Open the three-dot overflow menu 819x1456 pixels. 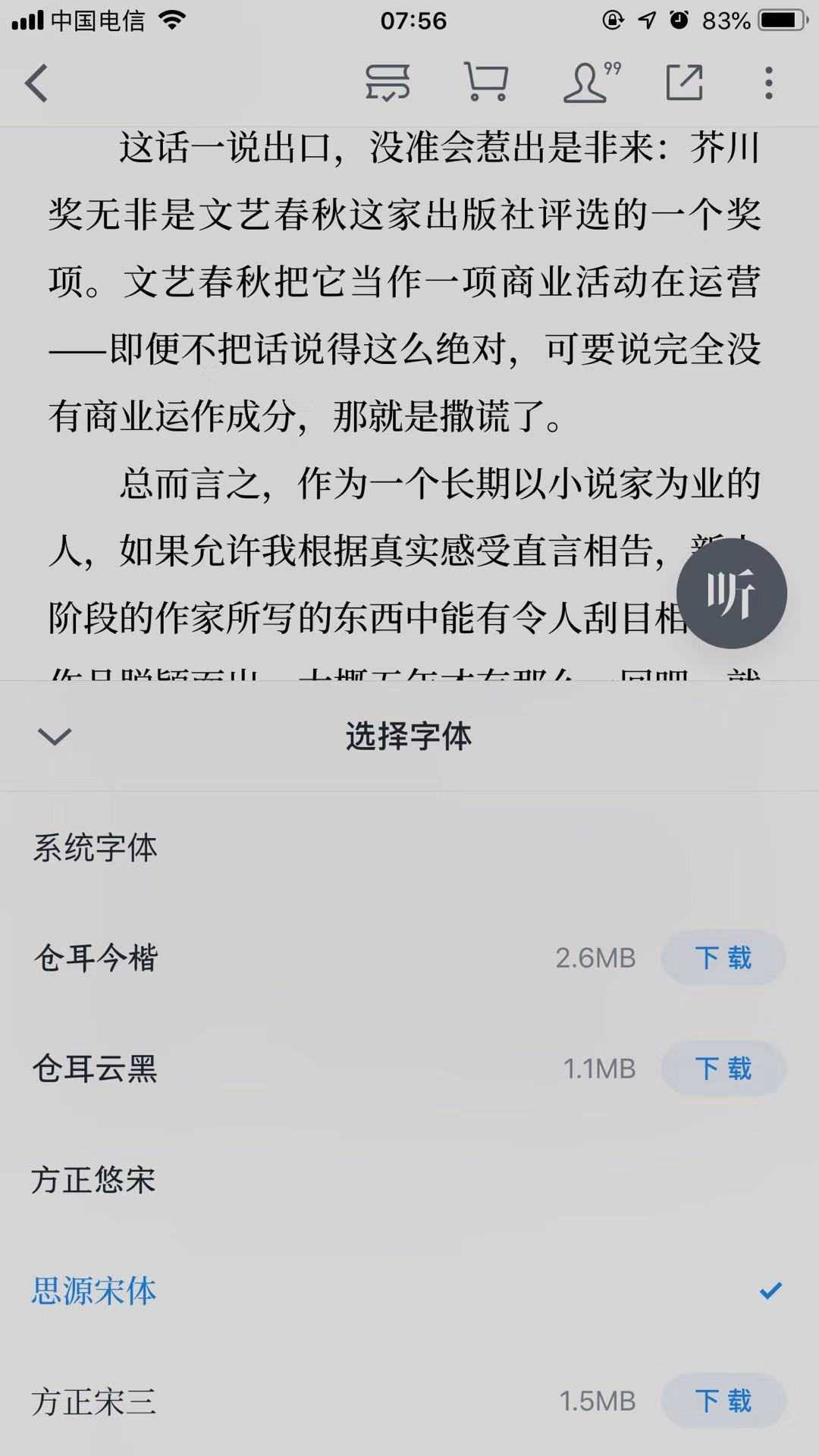(768, 83)
